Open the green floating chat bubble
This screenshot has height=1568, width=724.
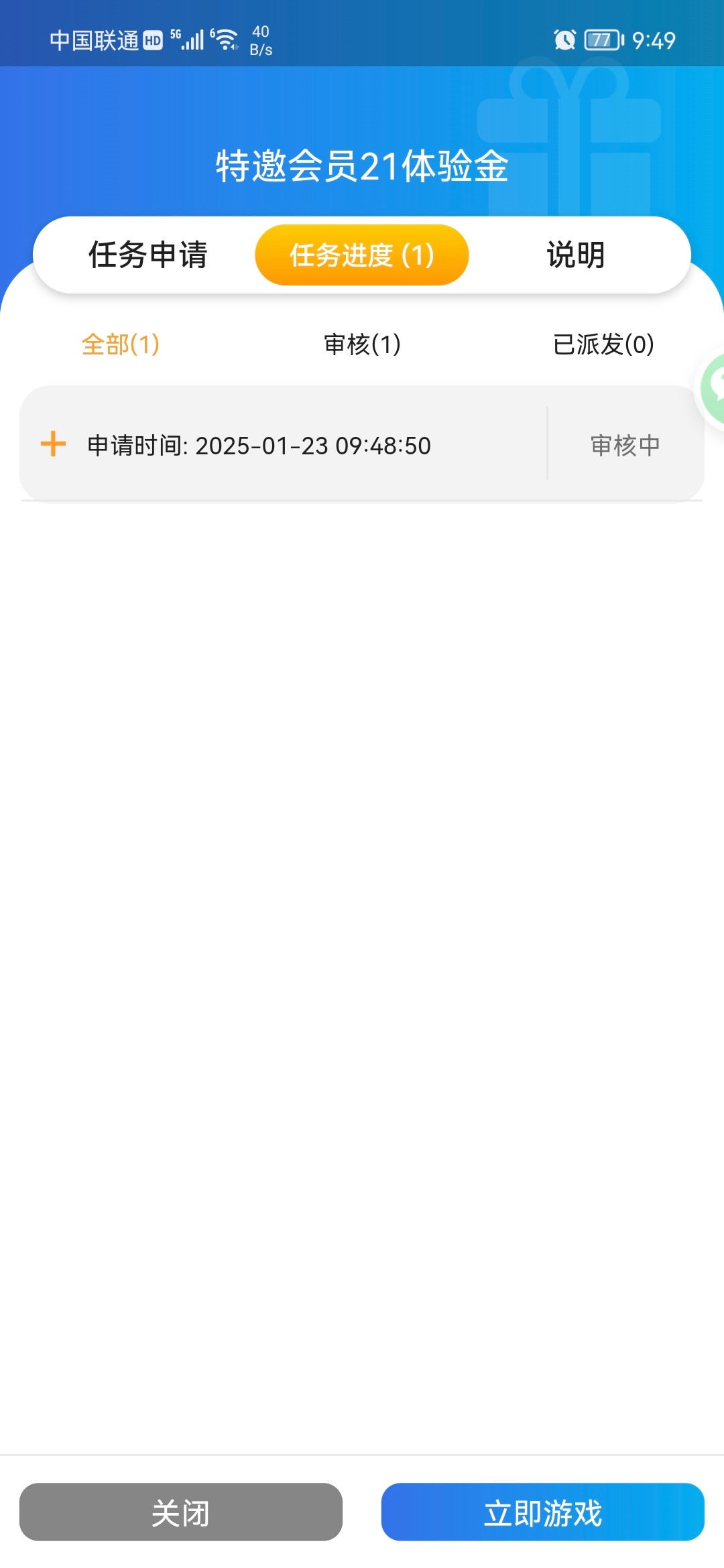[713, 388]
